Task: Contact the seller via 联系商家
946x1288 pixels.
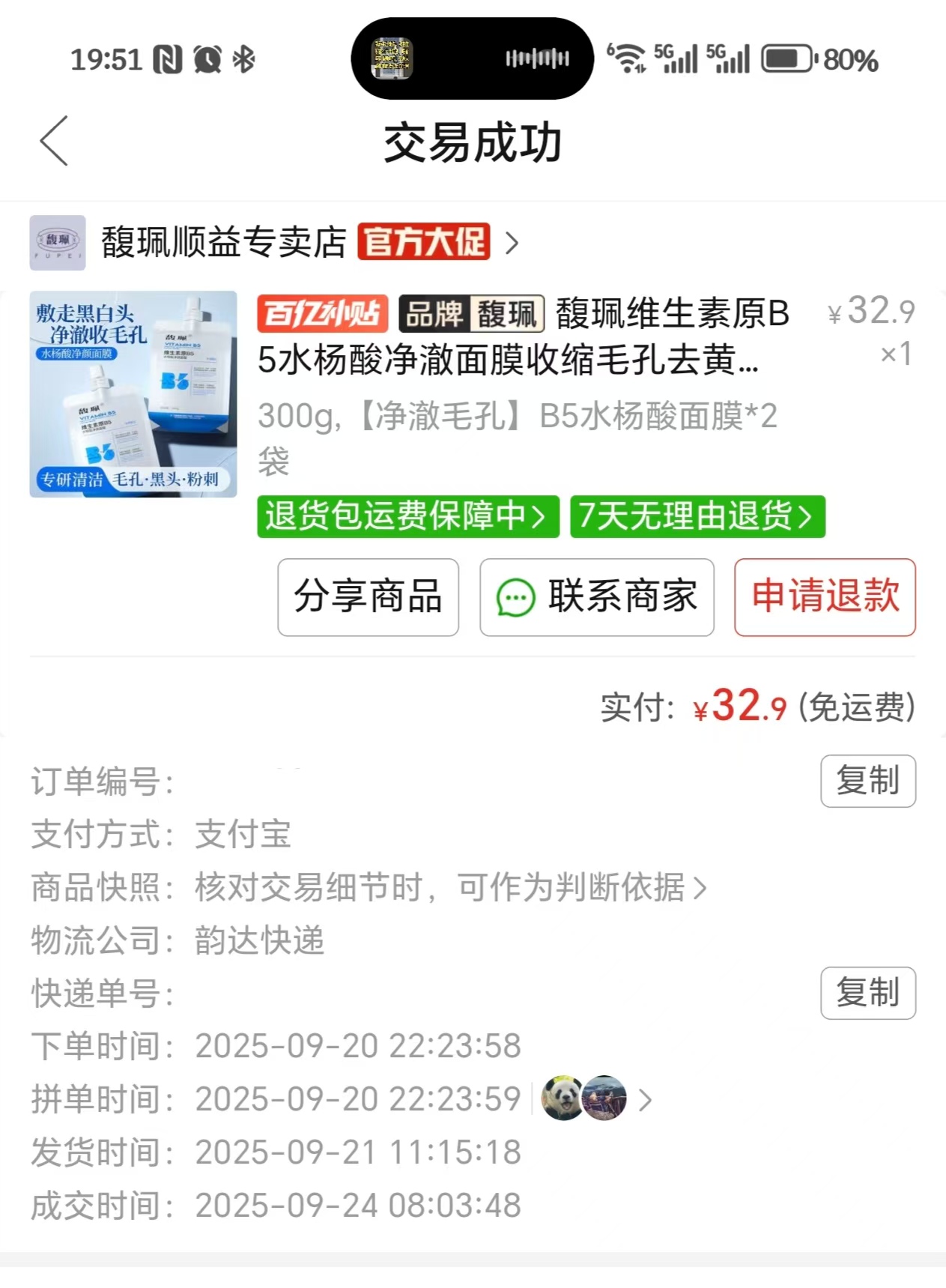Action: (596, 597)
